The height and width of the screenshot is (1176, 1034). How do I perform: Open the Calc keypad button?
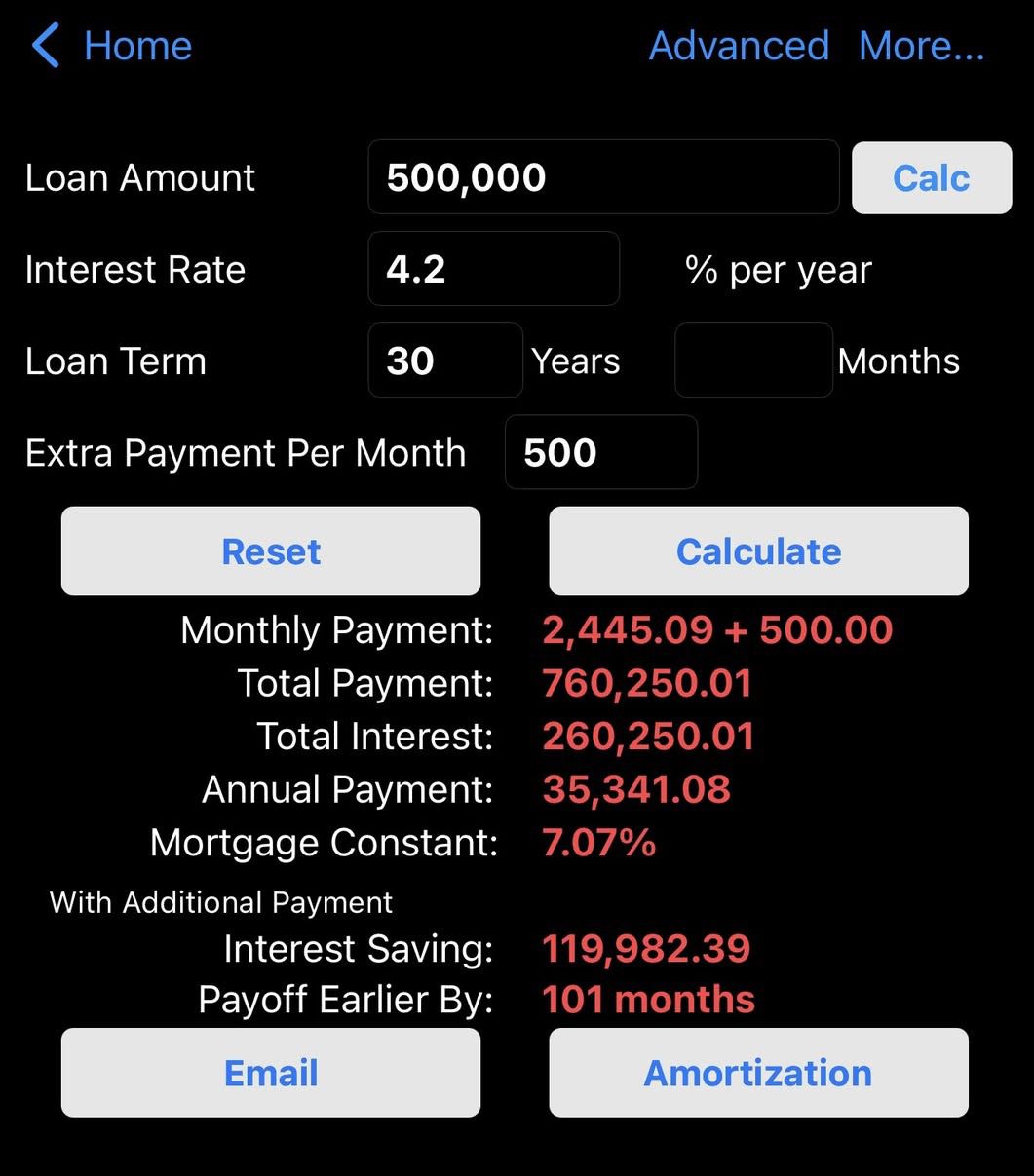coord(930,177)
